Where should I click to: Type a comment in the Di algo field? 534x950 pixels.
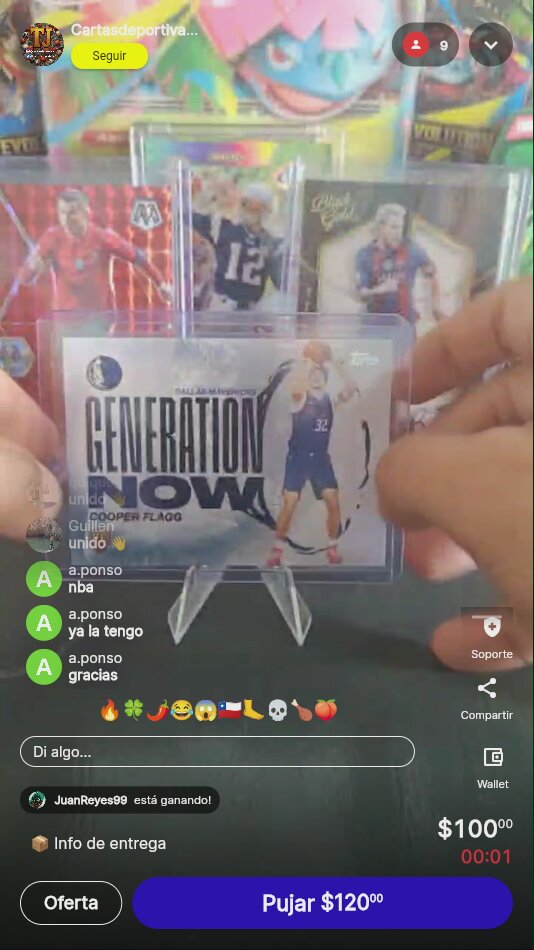217,752
